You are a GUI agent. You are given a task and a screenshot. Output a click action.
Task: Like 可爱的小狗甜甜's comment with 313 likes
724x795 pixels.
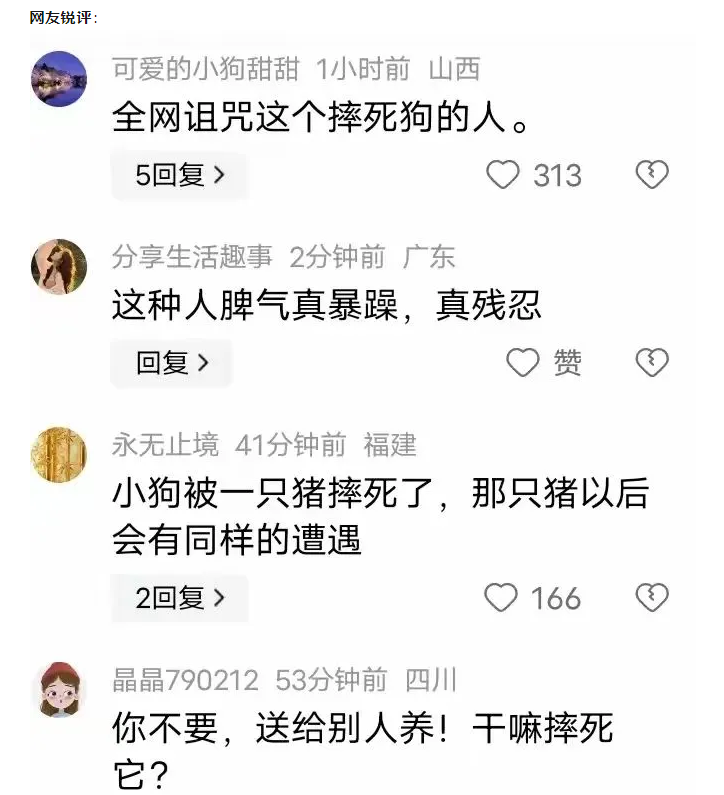tap(503, 176)
